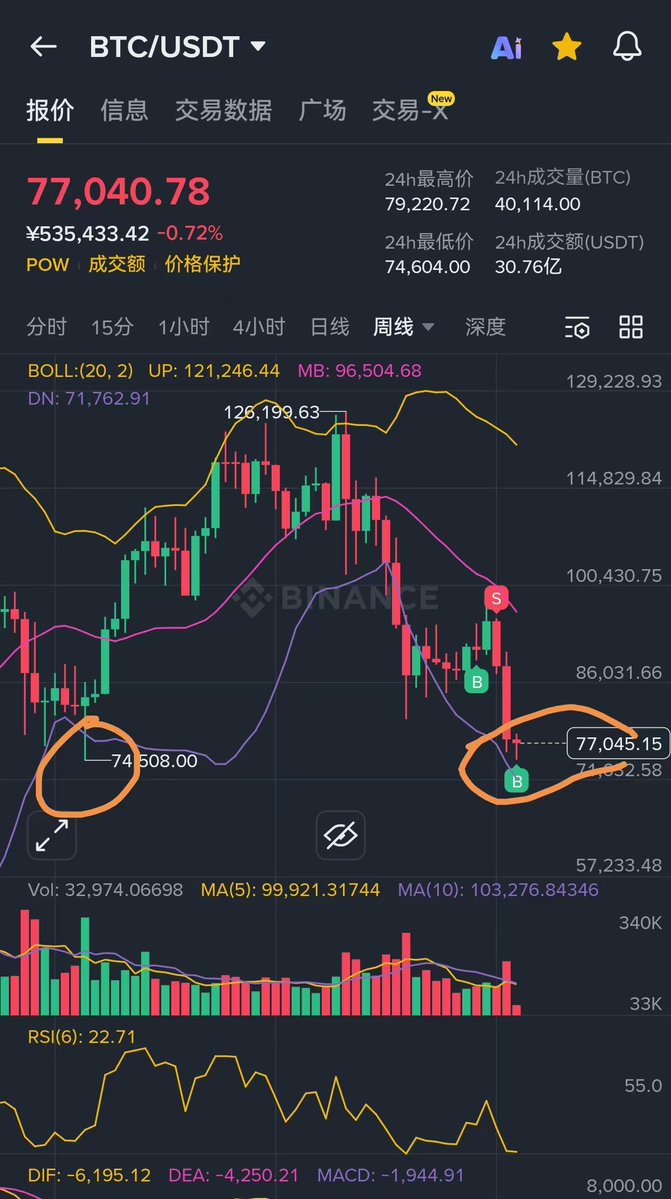Select the 4小时 chart interval
This screenshot has height=1199, width=671.
click(259, 326)
